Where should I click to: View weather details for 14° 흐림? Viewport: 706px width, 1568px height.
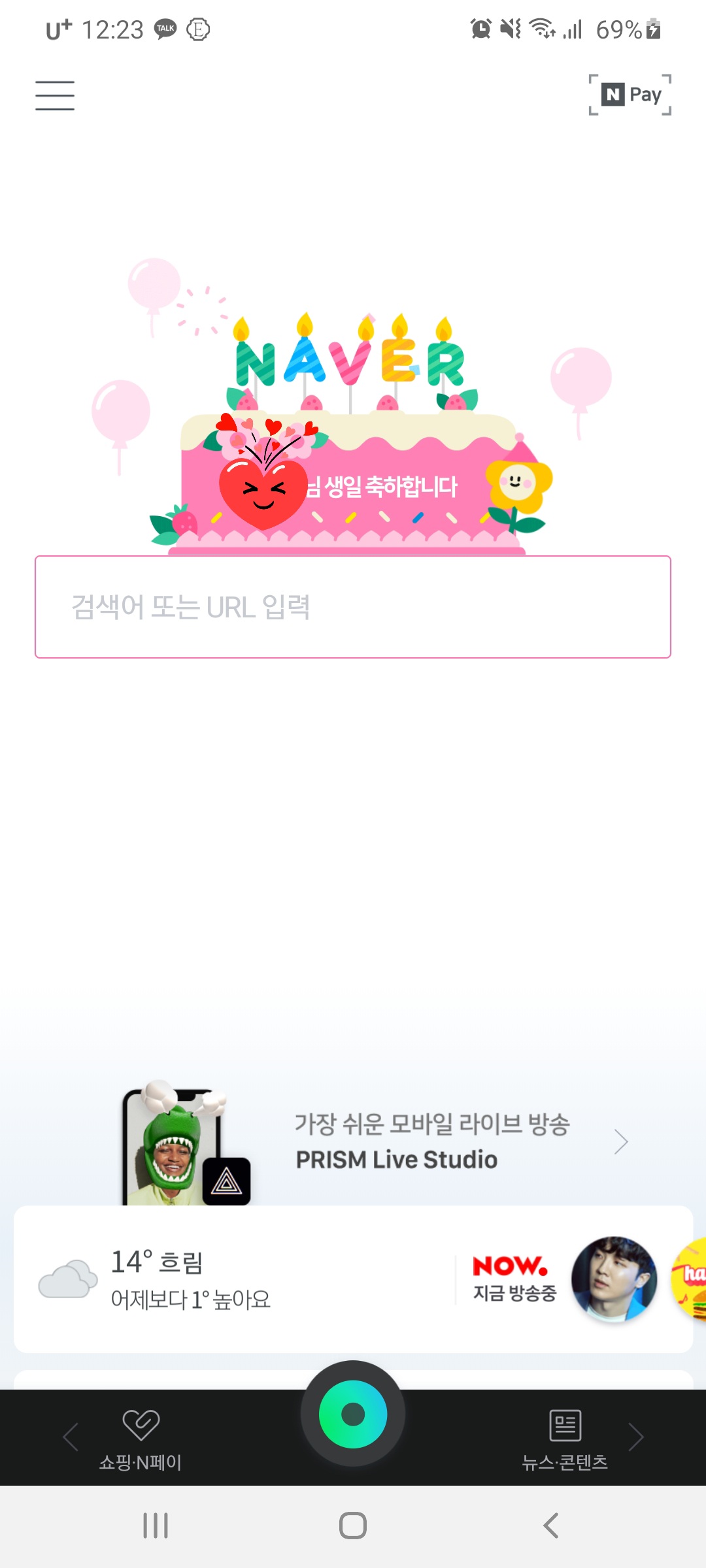pos(157,1279)
